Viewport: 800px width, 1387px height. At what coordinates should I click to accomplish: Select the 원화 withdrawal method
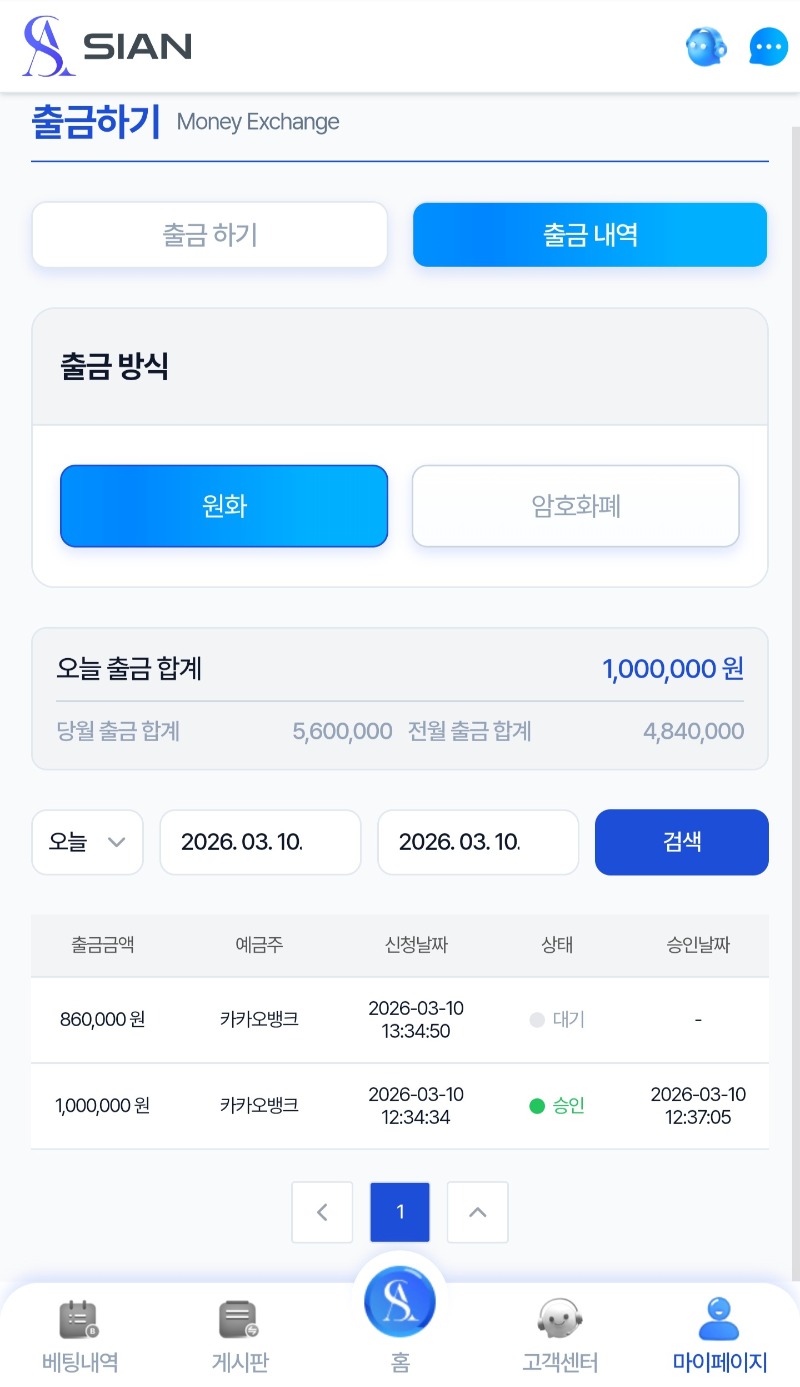pyautogui.click(x=224, y=506)
